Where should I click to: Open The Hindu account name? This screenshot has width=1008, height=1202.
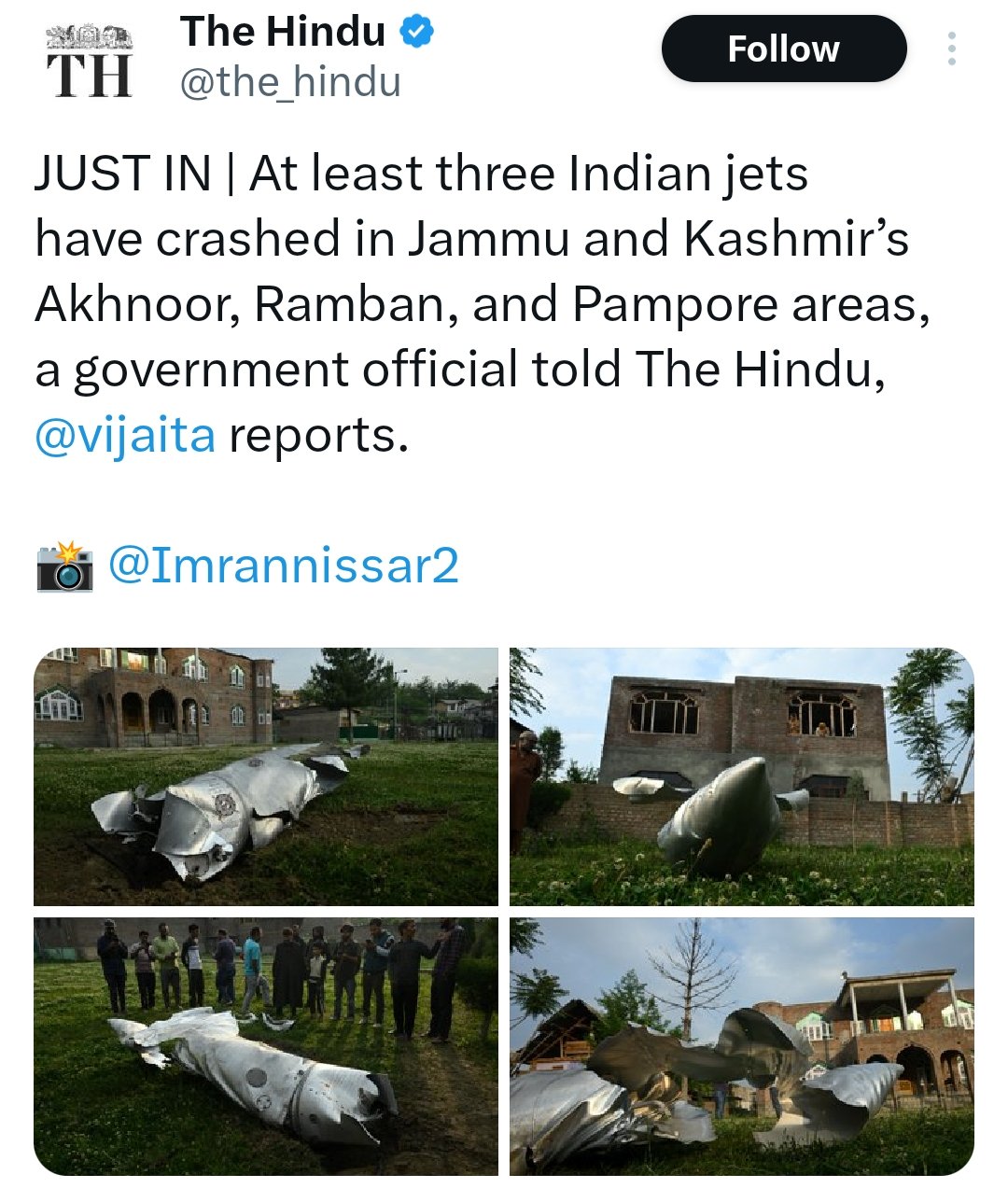pos(283,32)
